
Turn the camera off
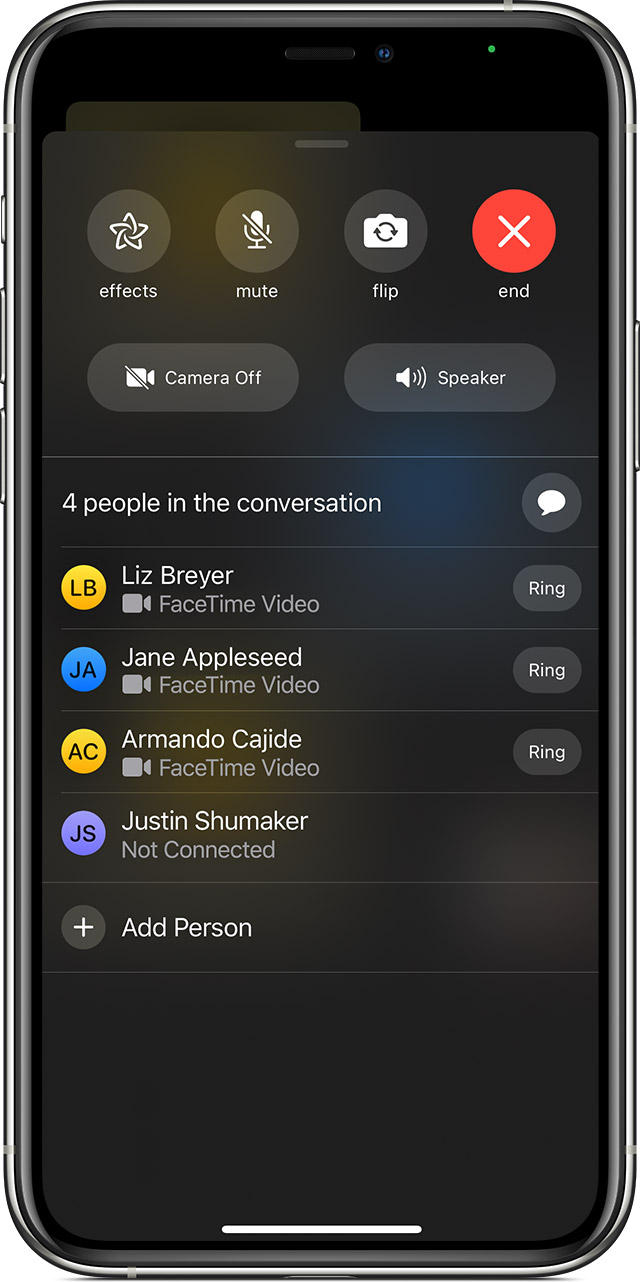point(193,378)
